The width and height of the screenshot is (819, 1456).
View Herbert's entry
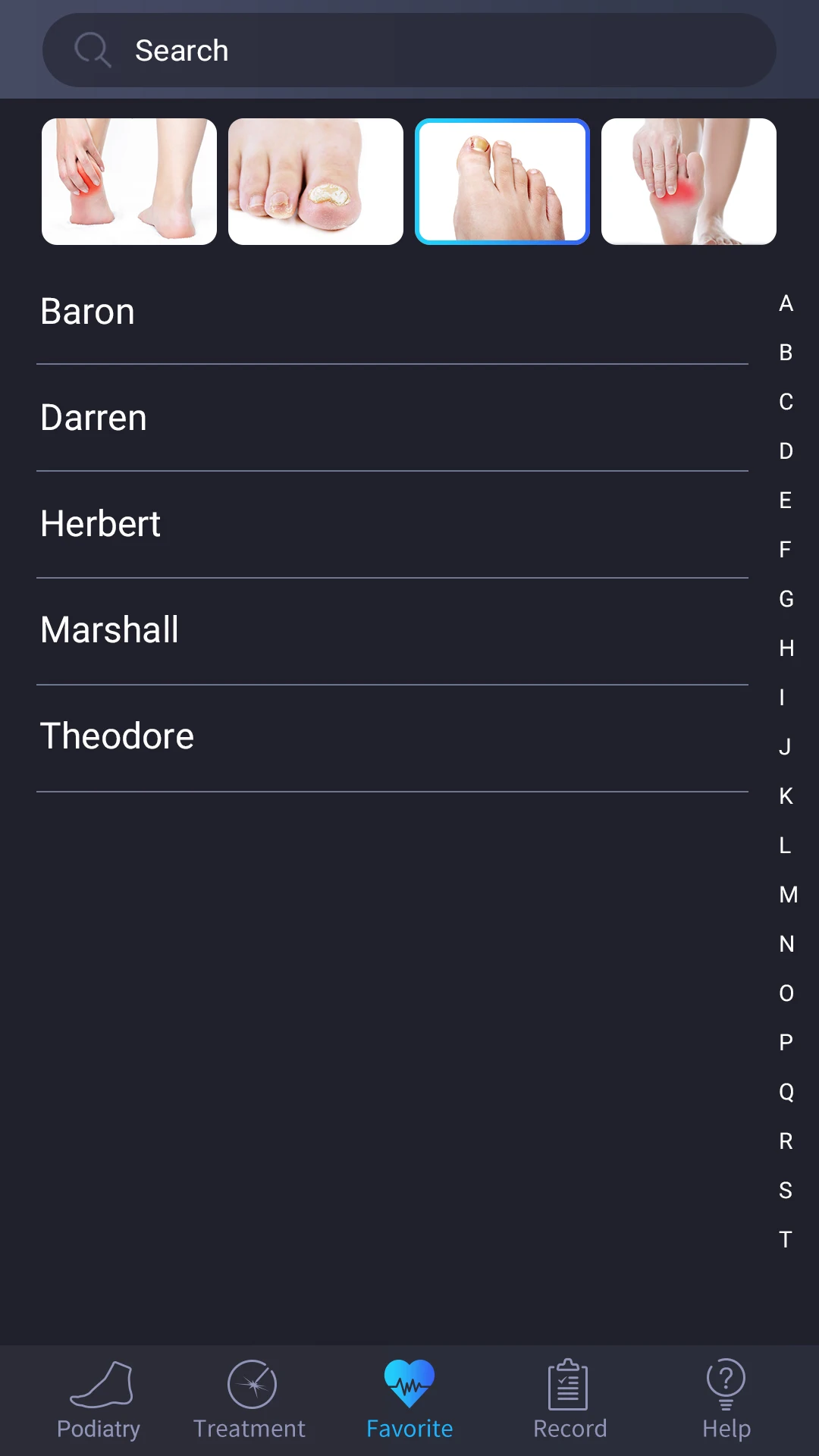click(391, 524)
